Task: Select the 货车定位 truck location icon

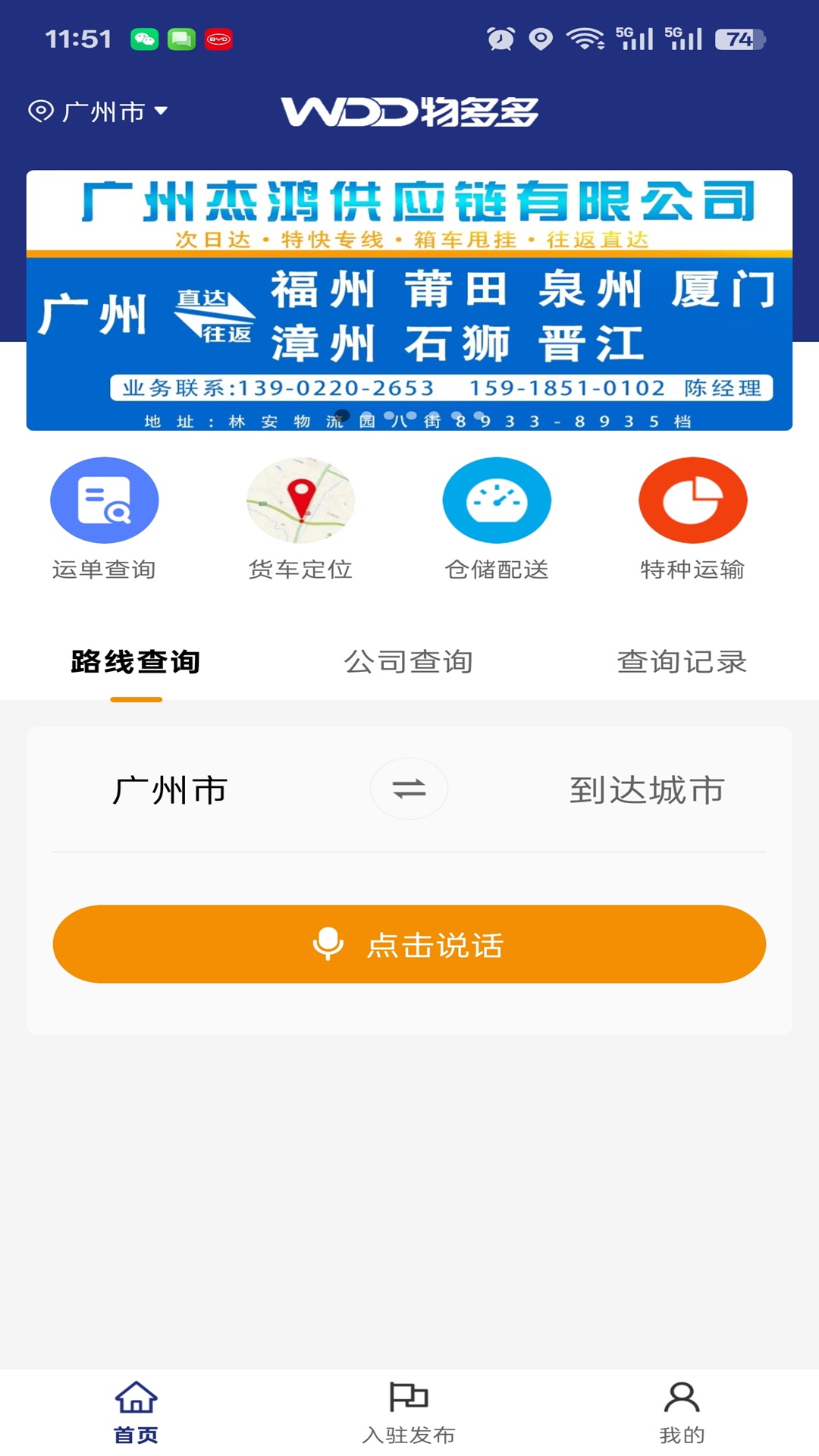Action: point(300,500)
